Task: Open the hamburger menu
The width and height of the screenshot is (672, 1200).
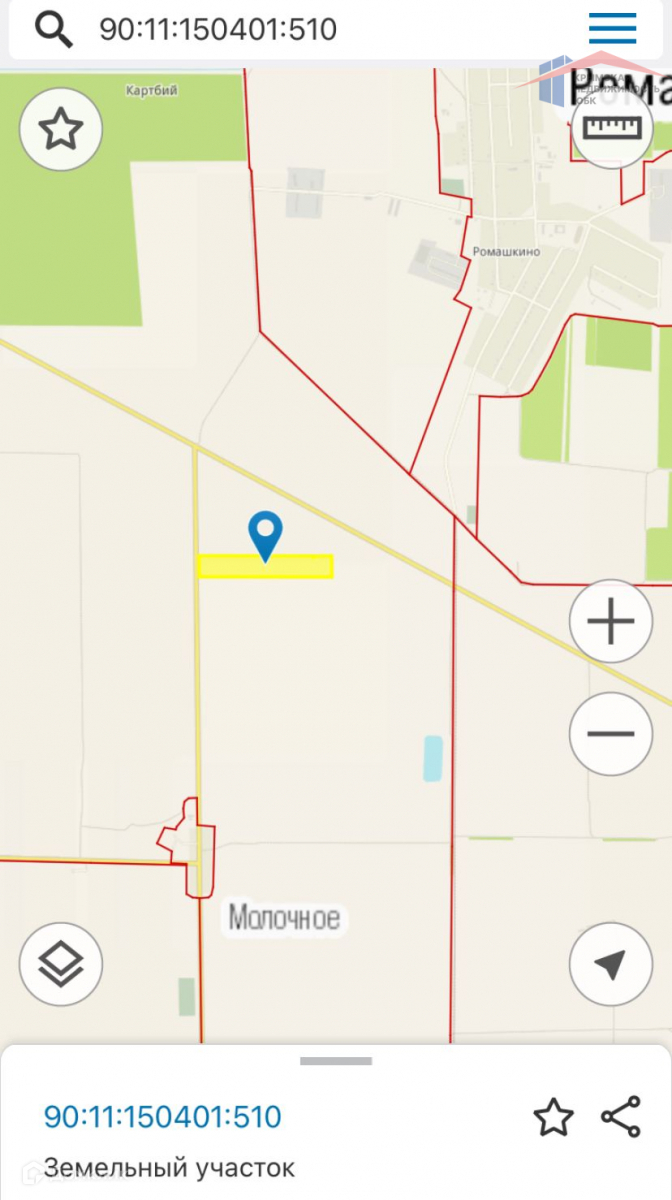Action: click(x=612, y=28)
